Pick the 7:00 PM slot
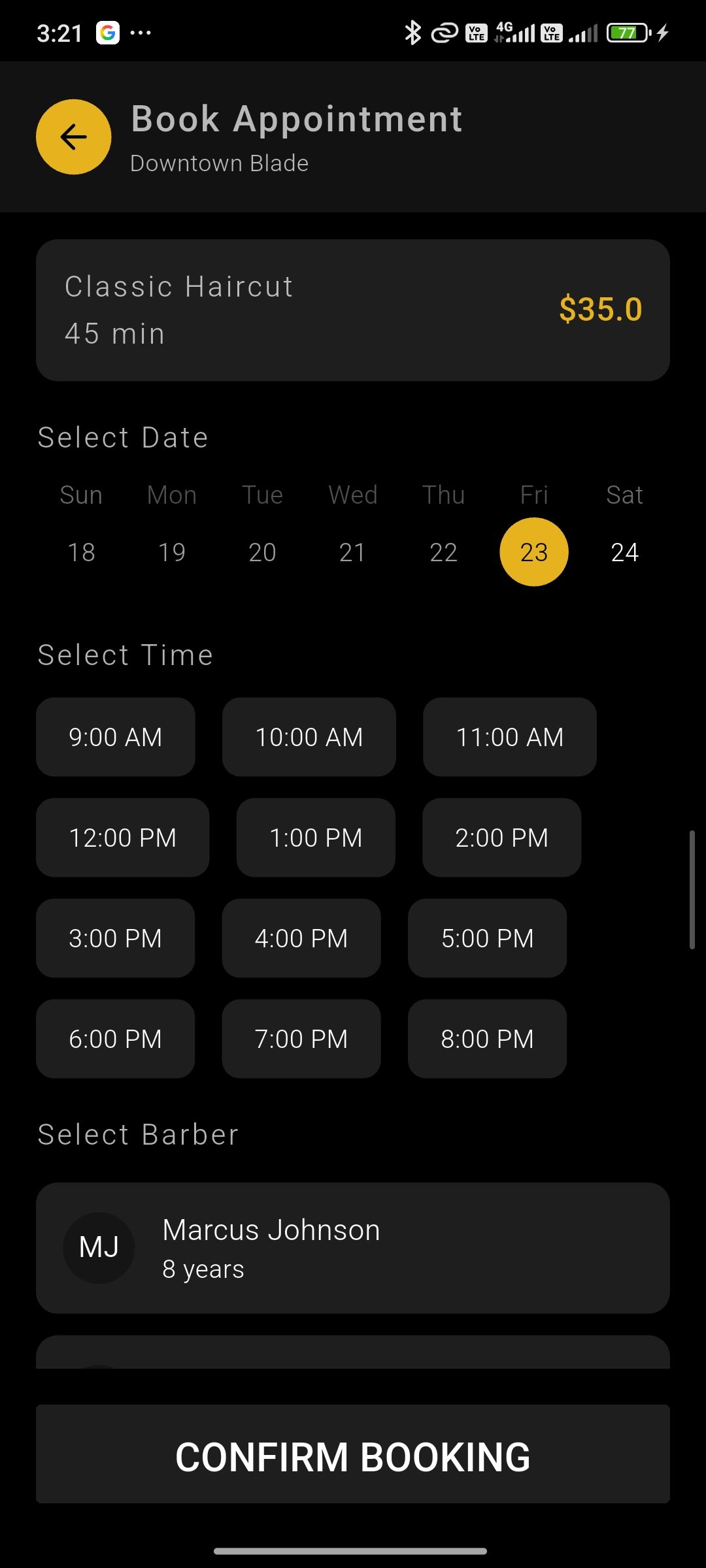The height and width of the screenshot is (1568, 706). (x=301, y=1039)
